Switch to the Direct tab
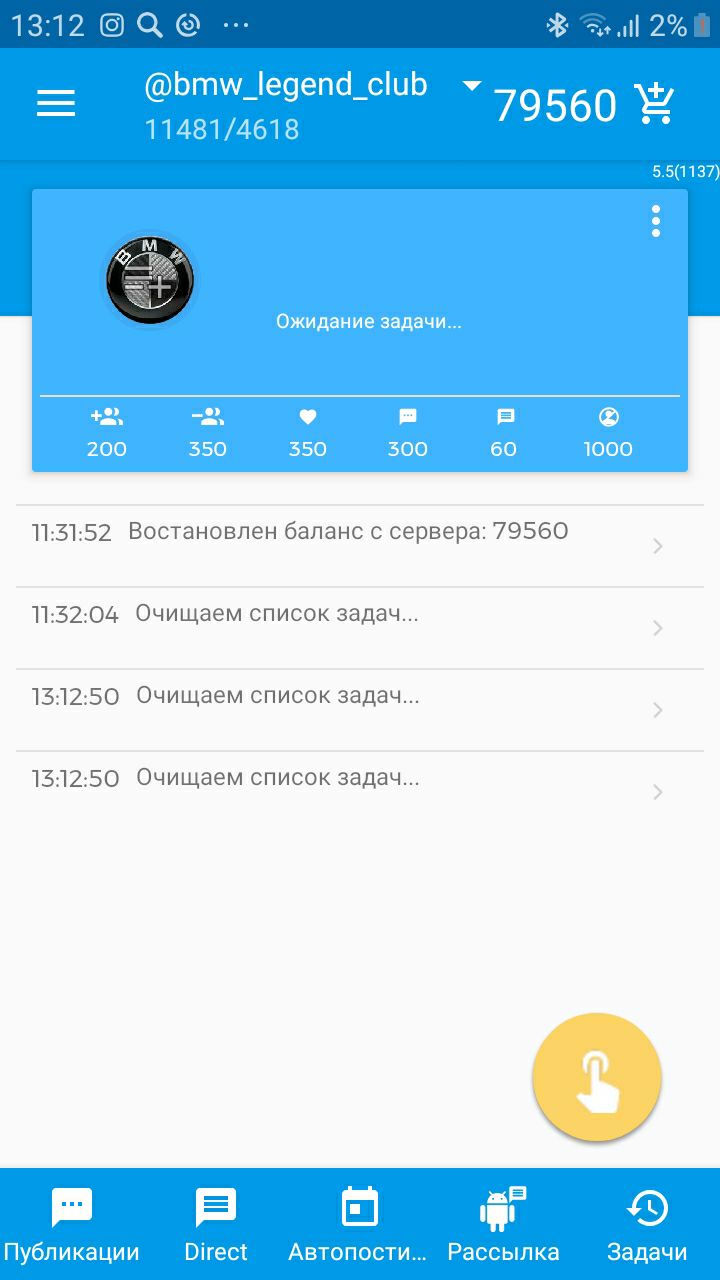The height and width of the screenshot is (1280, 720). (x=216, y=1225)
